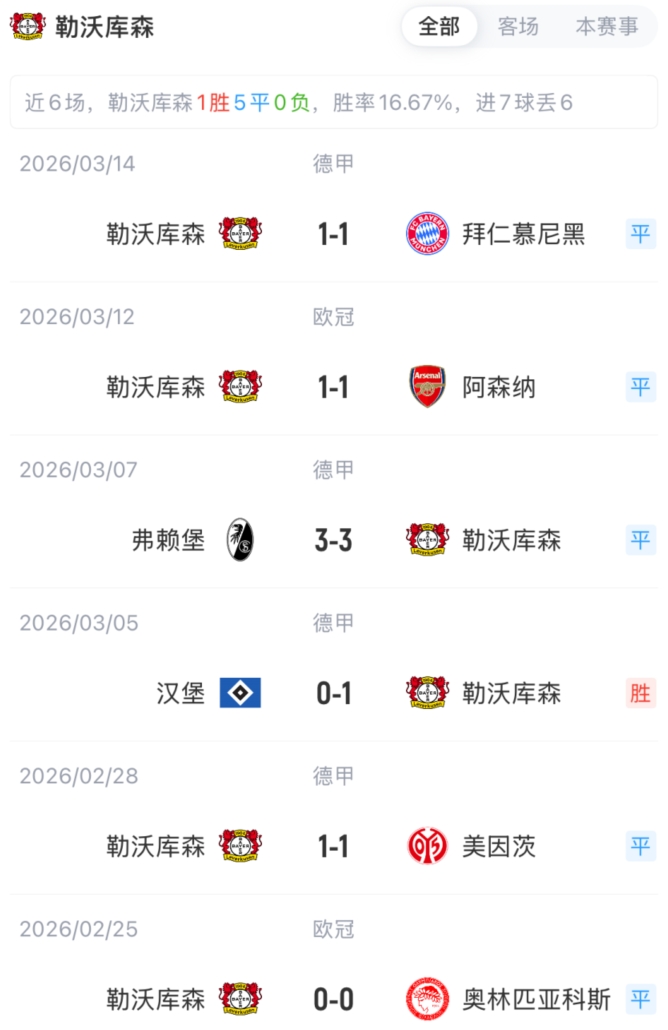Viewport: 668px width, 1030px height.
Task: Switch to the 本赛事 tab
Action: coord(607,27)
